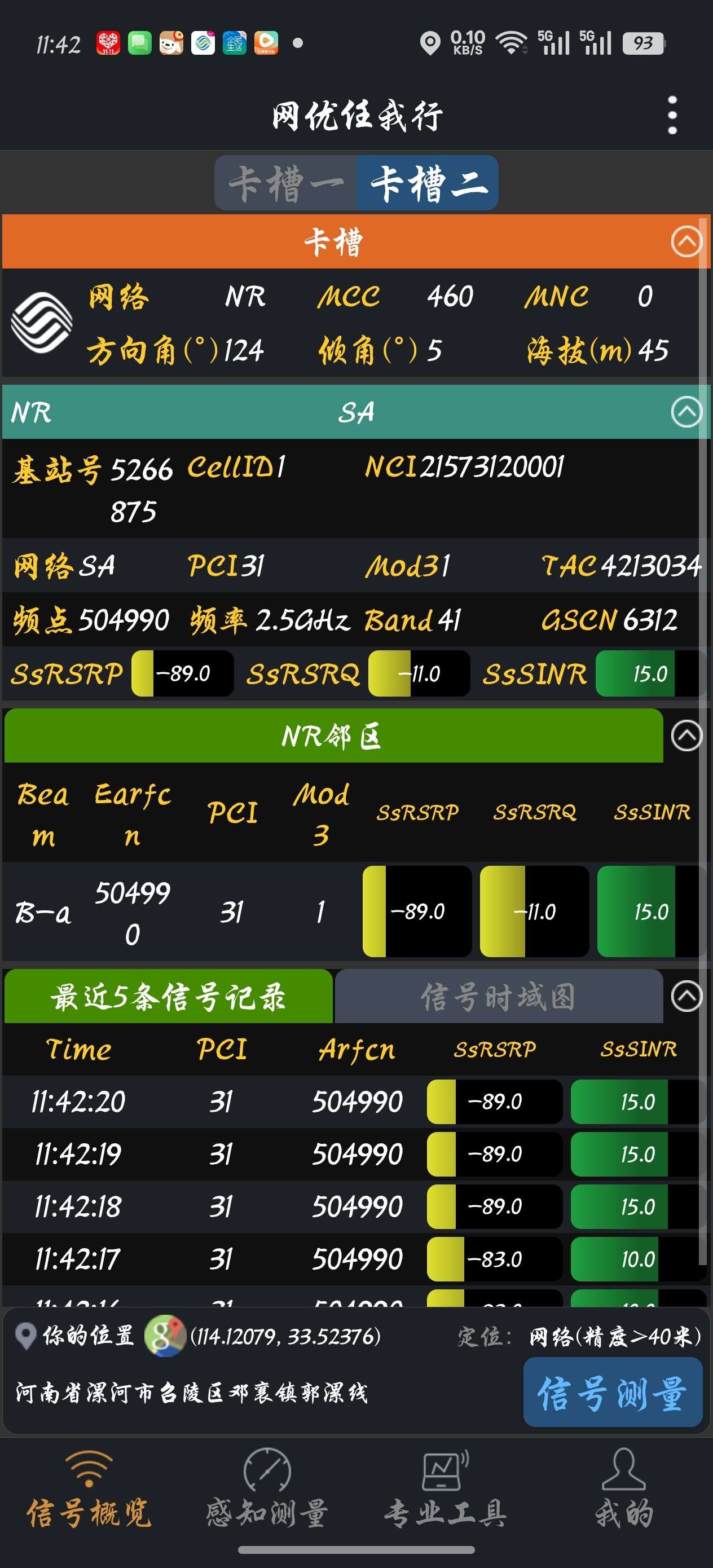Screen dimensions: 713x1568
Task: Collapse the NR SA section
Action: pos(685,412)
